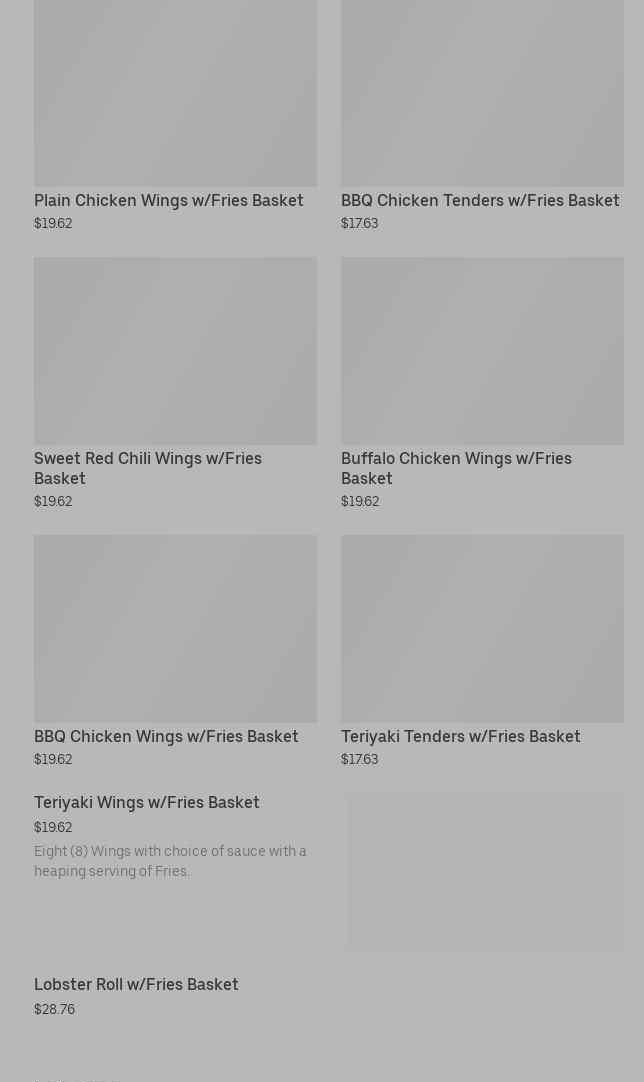Image resolution: width=644 pixels, height=1082 pixels.
Task: Open Plain Chicken Wings w/Fries Basket
Action: click(168, 200)
